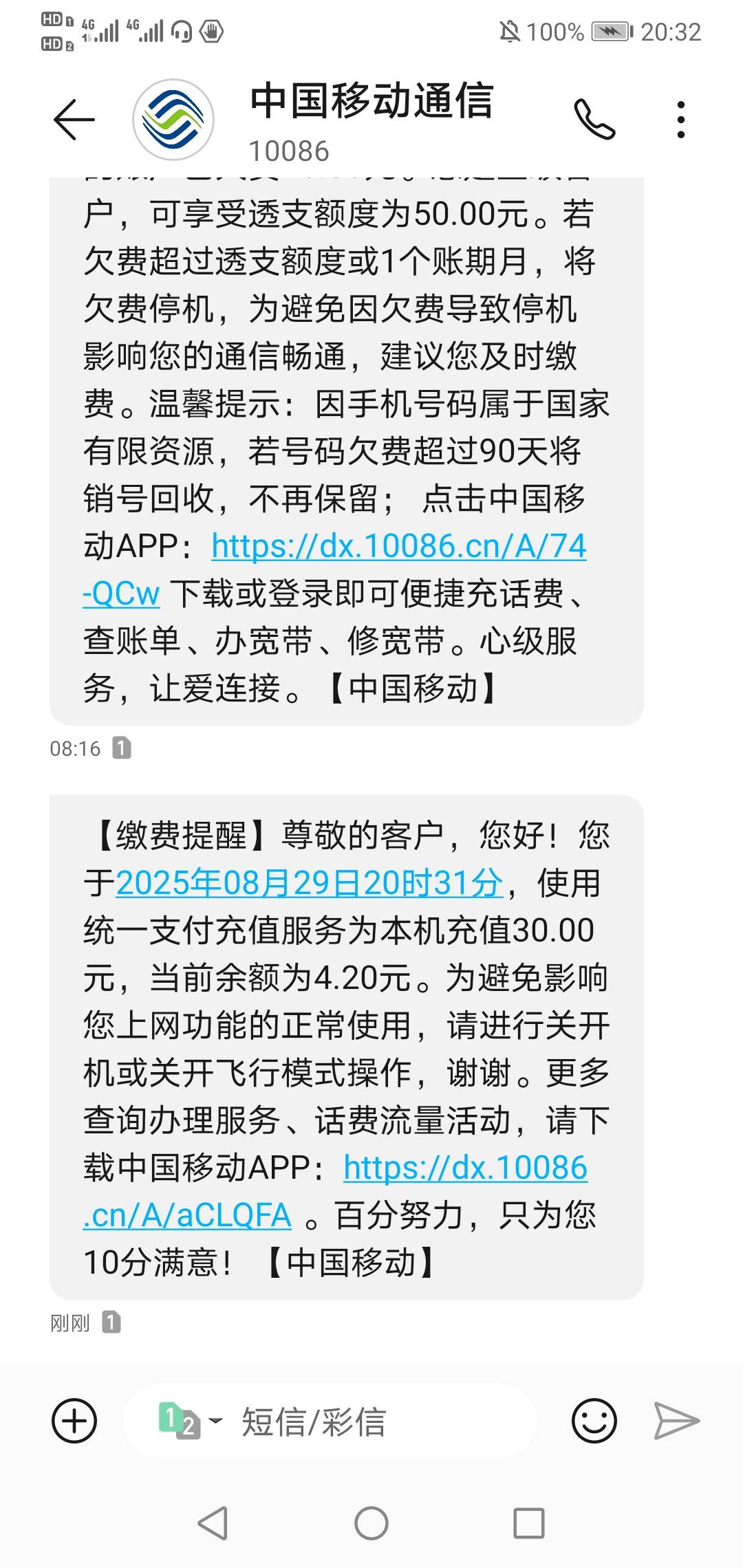This screenshot has width=743, height=1568.
Task: Open the three-dot overflow menu
Action: [x=681, y=120]
